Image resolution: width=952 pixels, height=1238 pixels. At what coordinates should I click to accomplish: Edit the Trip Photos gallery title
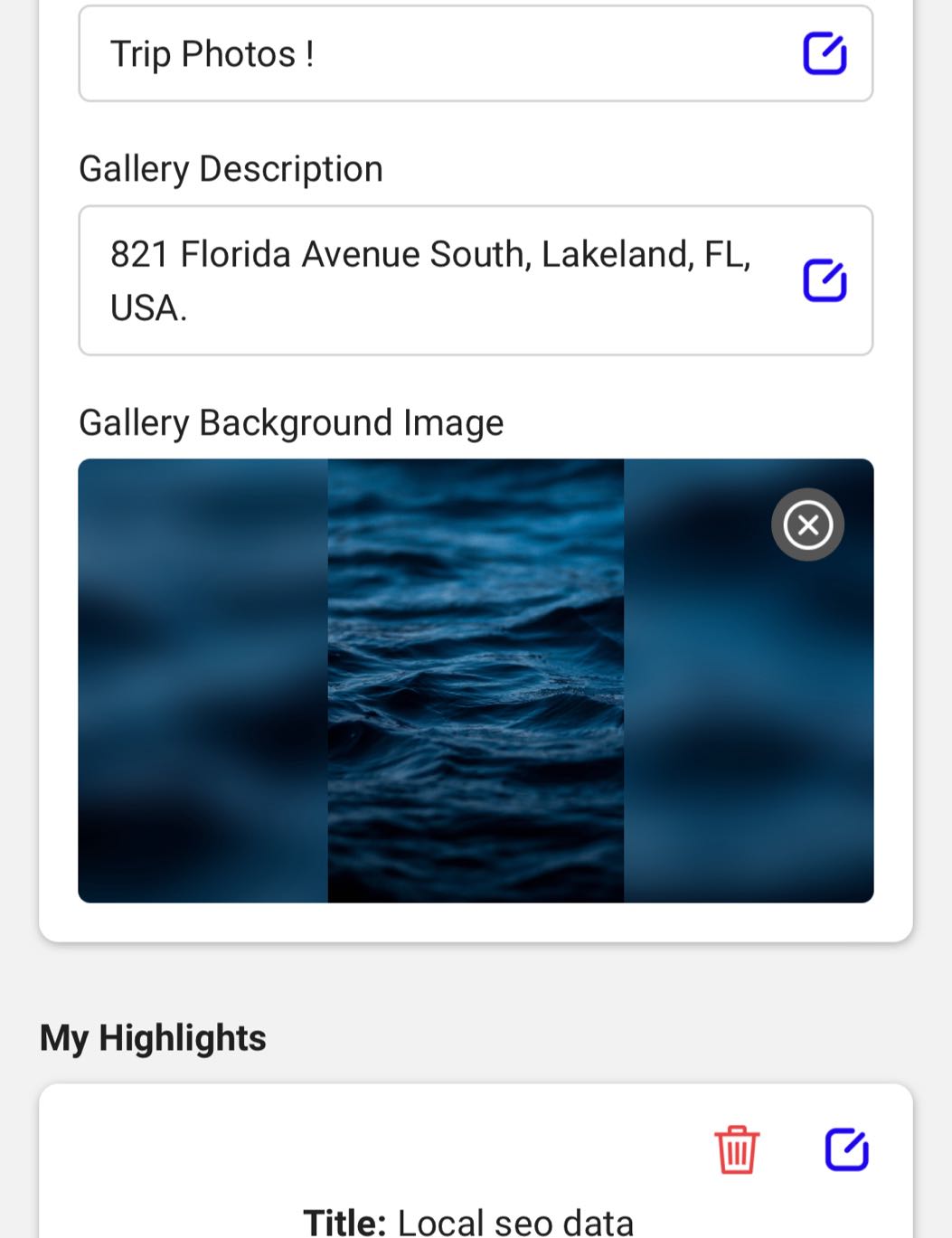pos(825,54)
